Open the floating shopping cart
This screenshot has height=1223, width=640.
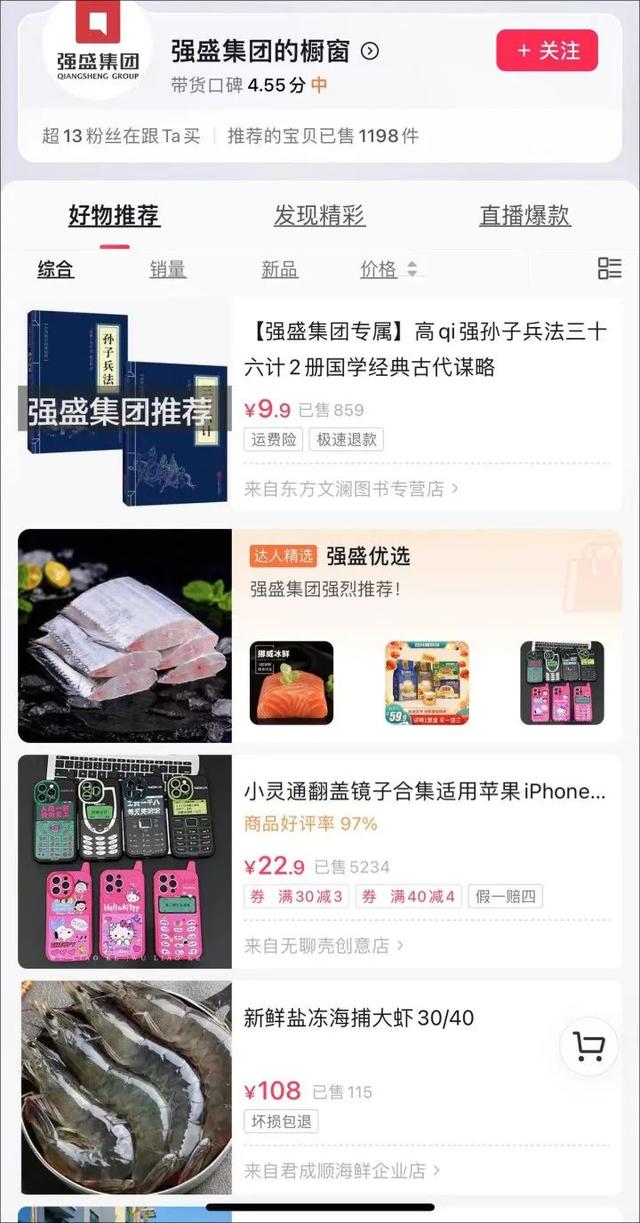coord(589,1047)
